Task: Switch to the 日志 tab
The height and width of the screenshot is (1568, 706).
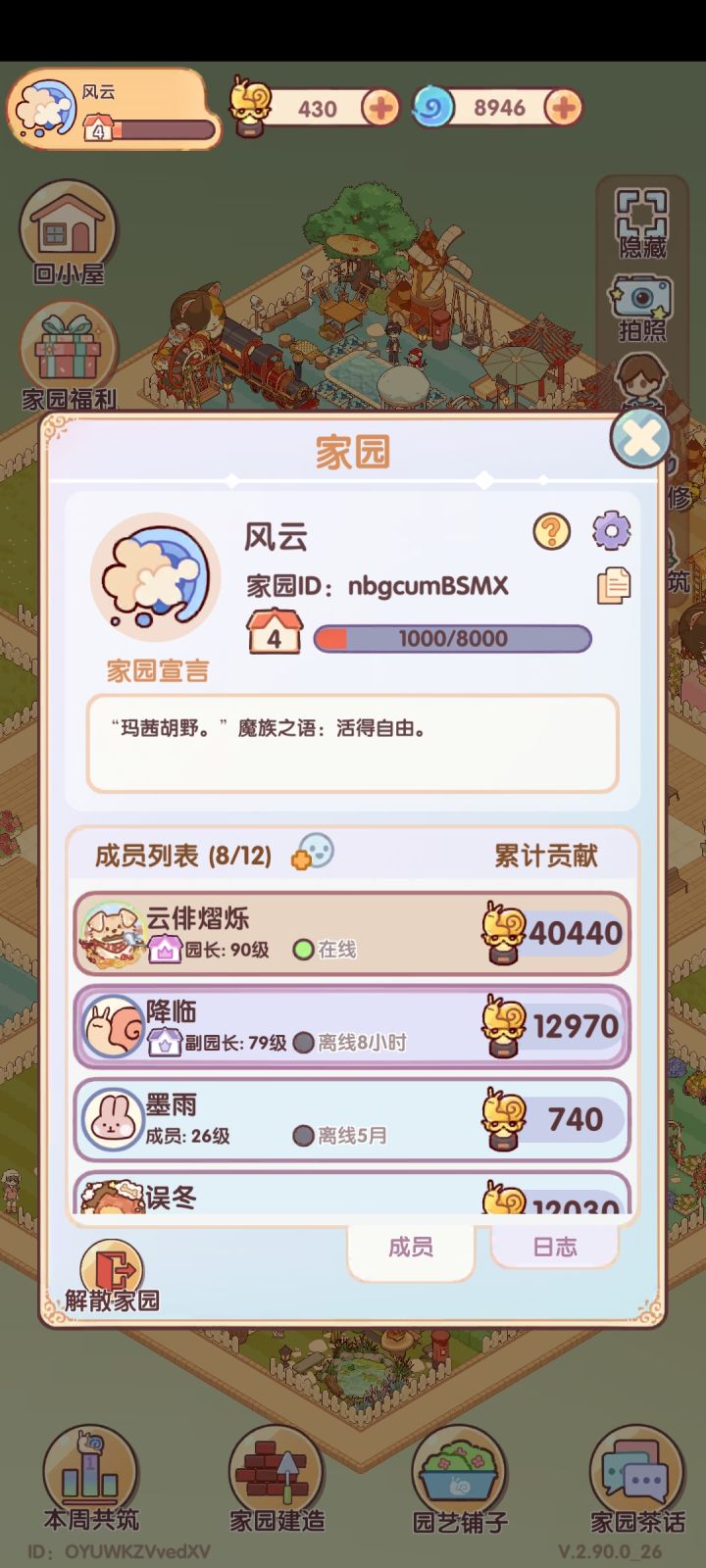Action: coord(555,1247)
